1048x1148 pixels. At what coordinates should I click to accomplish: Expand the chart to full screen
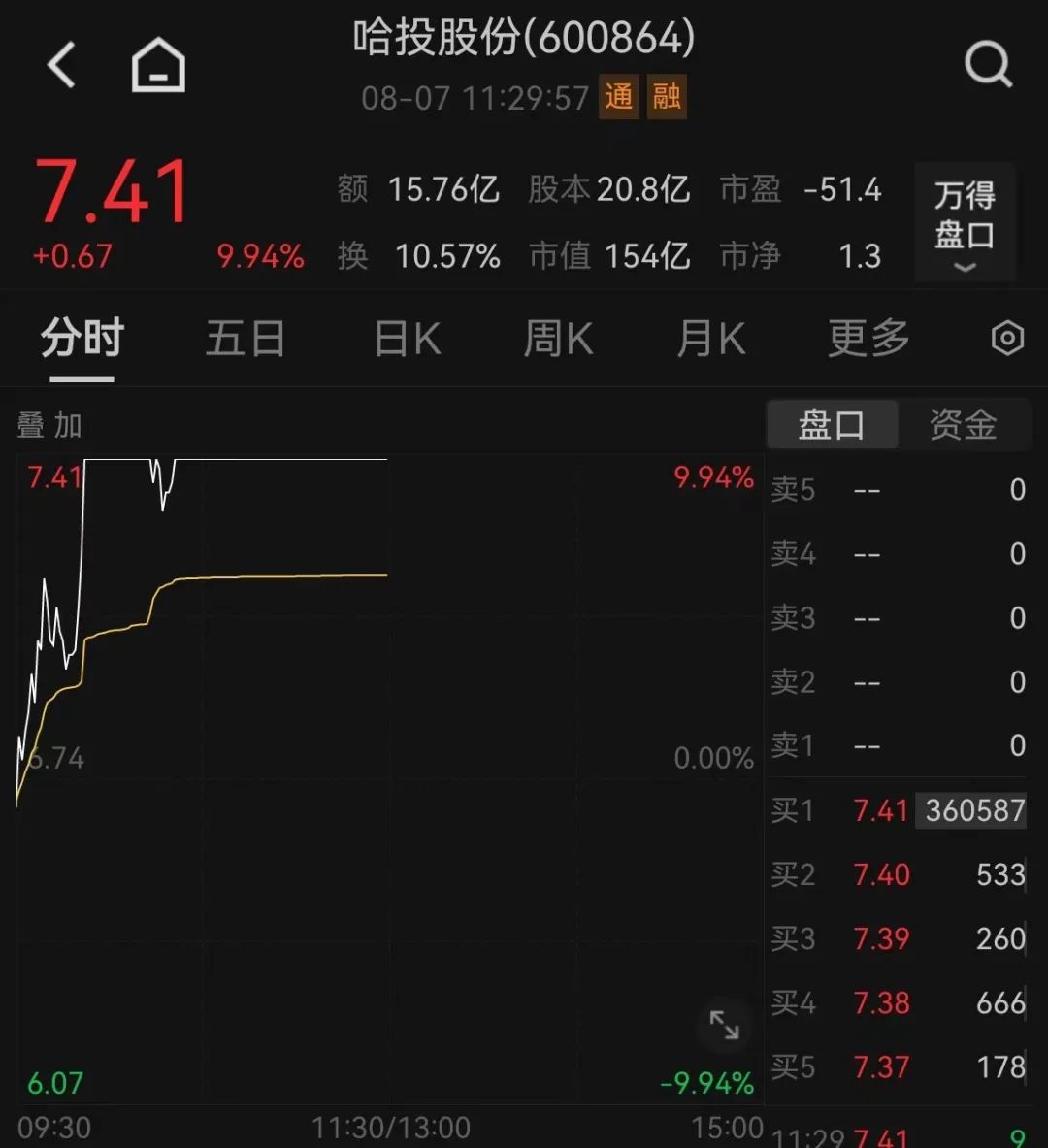(x=724, y=1025)
